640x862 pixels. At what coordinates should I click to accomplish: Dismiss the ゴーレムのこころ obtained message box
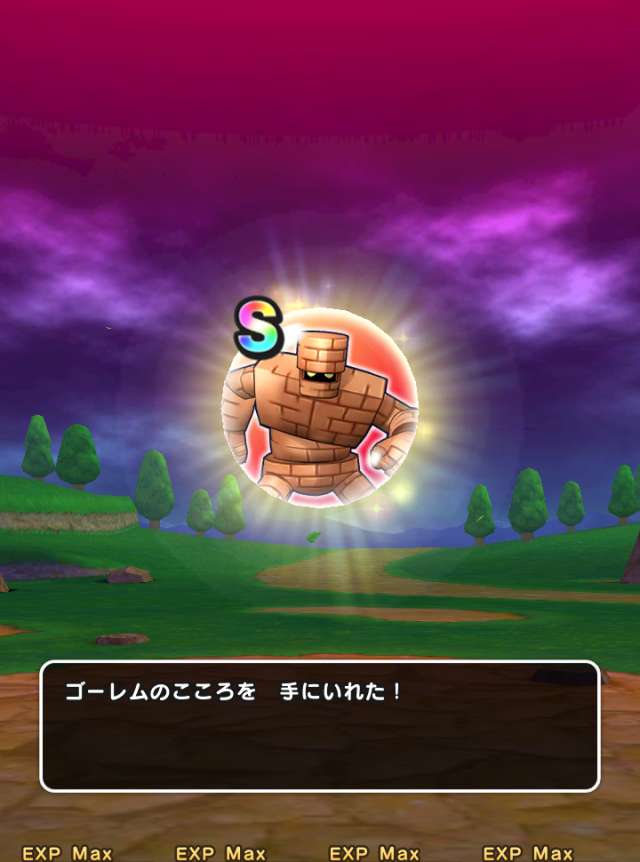tap(319, 725)
